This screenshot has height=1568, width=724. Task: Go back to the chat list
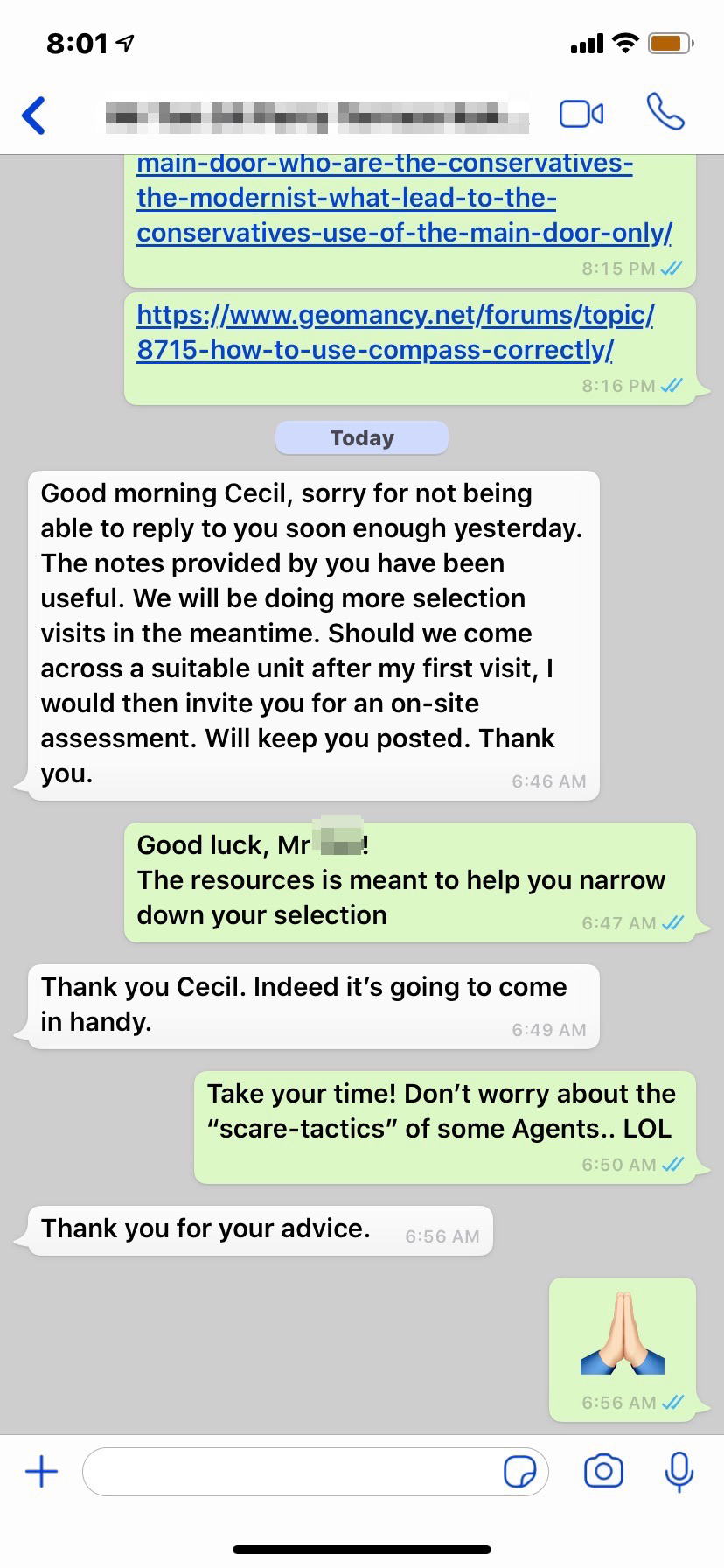click(34, 115)
